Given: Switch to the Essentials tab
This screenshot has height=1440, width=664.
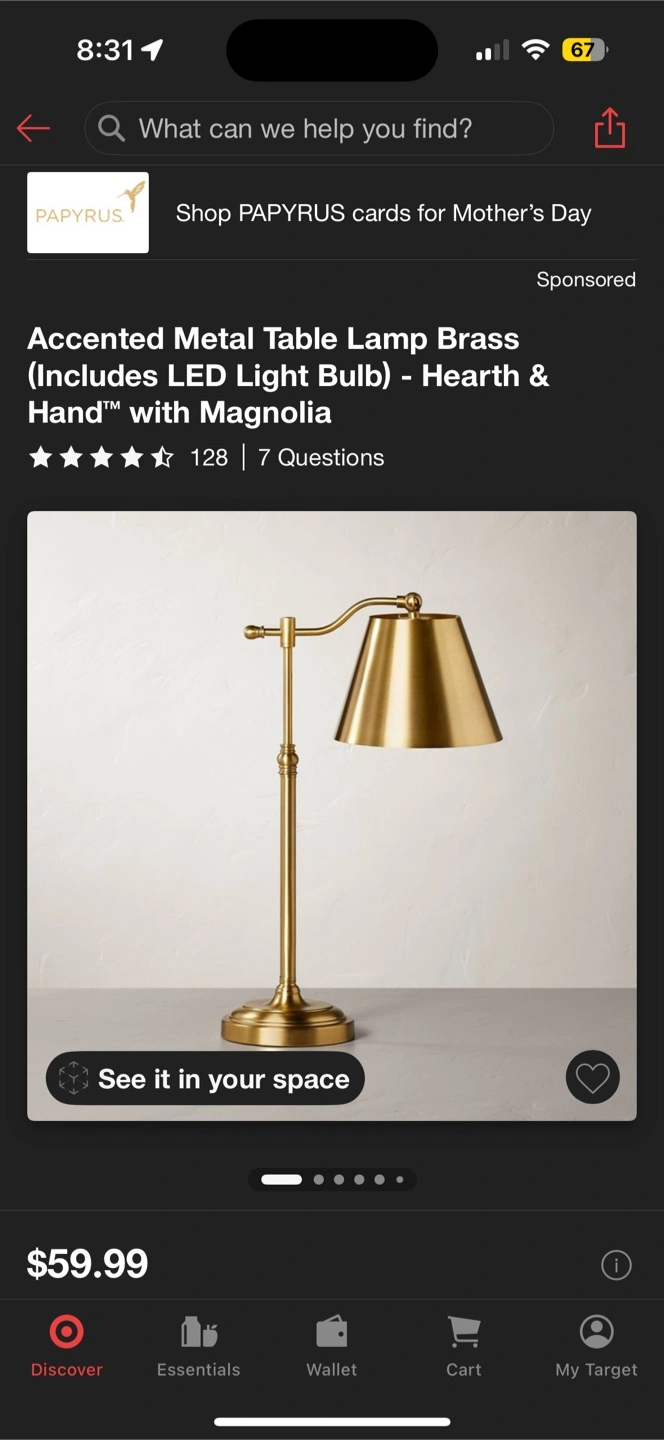Looking at the screenshot, I should click(199, 1346).
